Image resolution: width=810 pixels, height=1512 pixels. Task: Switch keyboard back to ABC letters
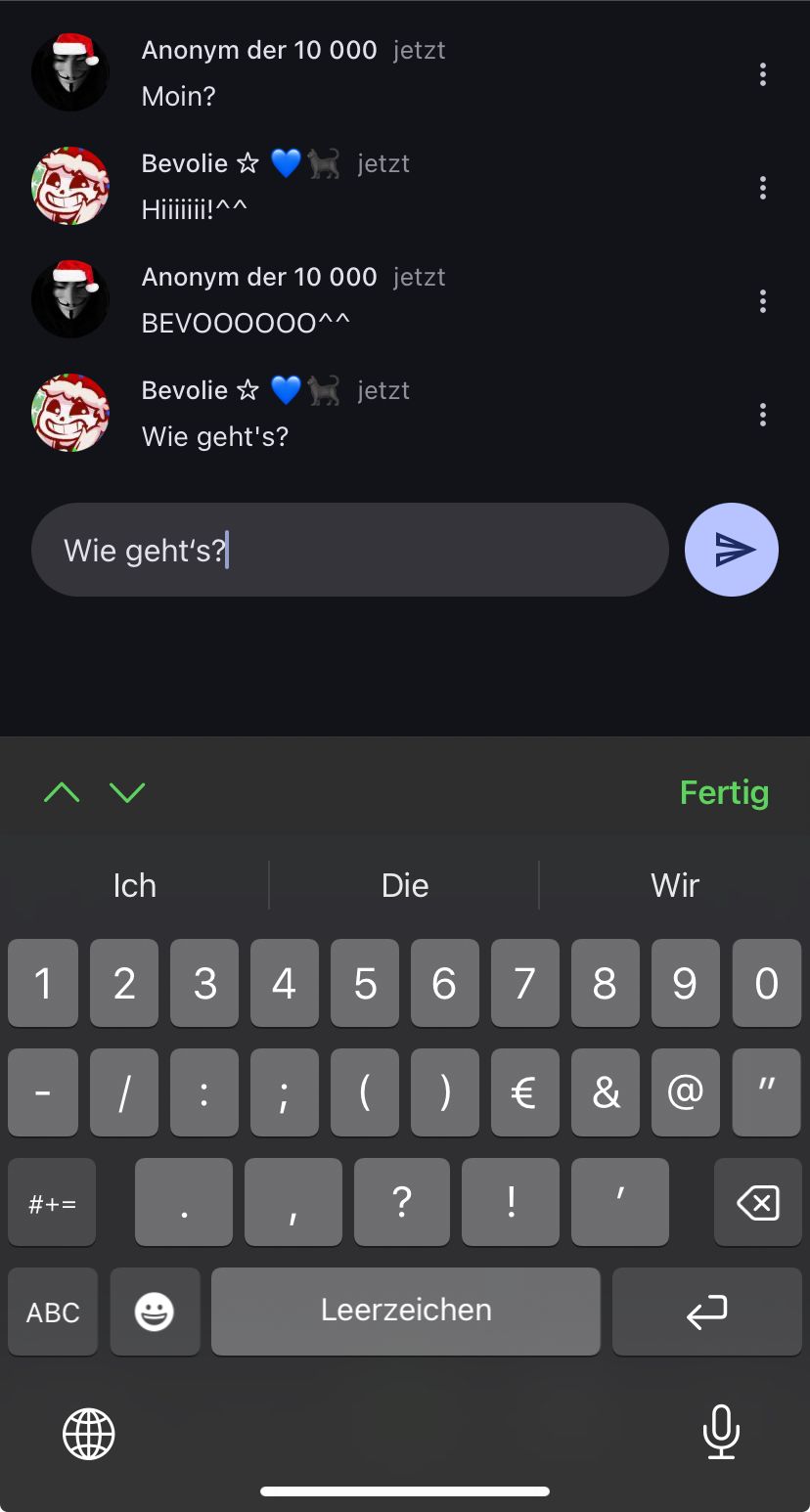pos(53,1312)
